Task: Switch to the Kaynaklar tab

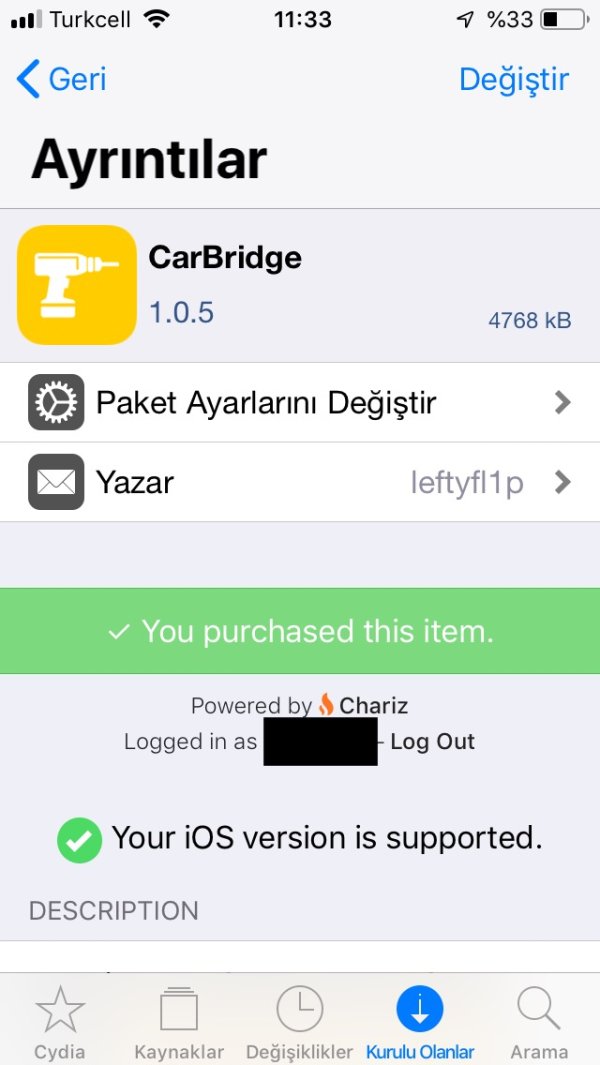Action: pos(180,1022)
